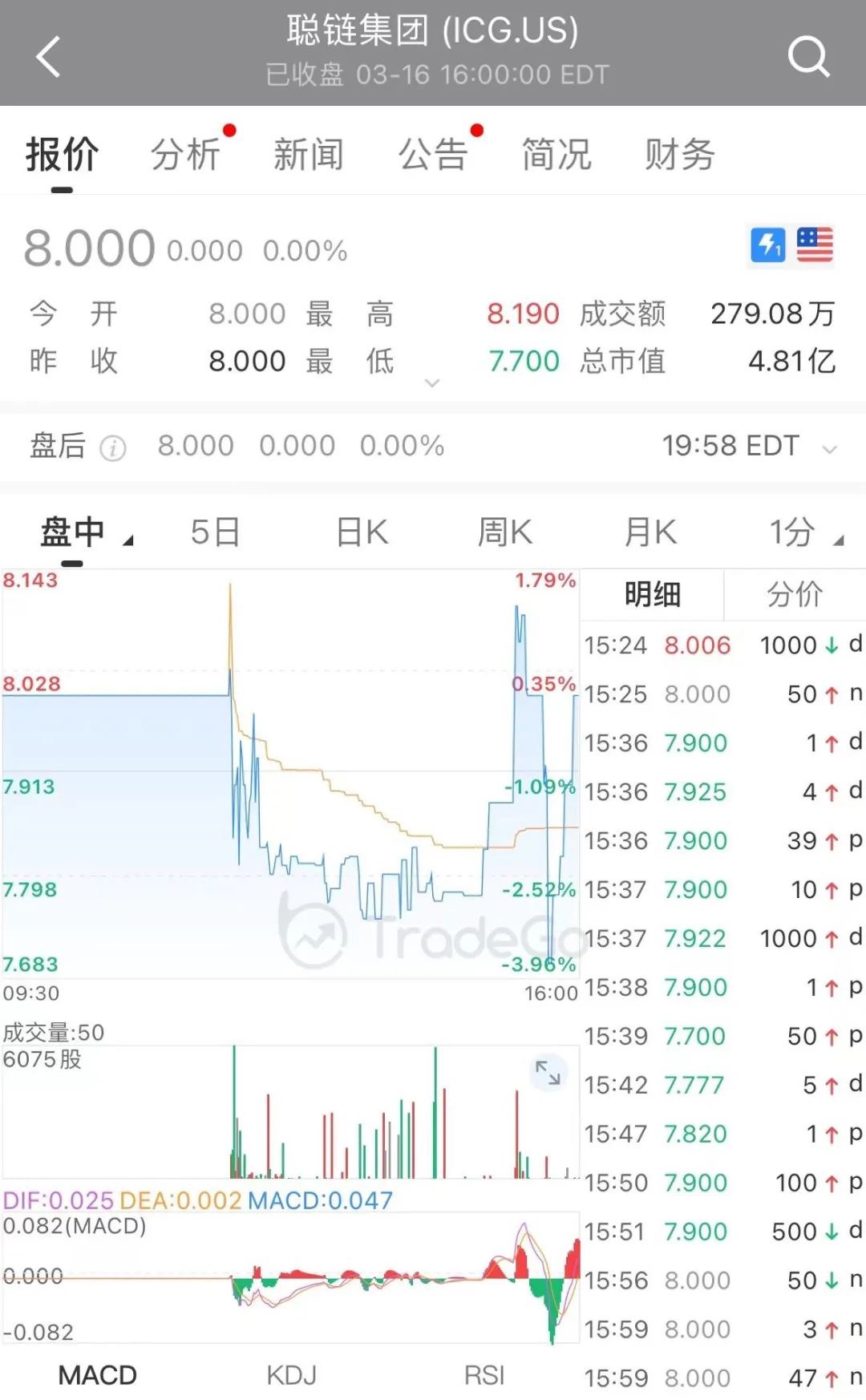Switch chart to 月K
The image size is (866, 1400).
click(x=650, y=532)
